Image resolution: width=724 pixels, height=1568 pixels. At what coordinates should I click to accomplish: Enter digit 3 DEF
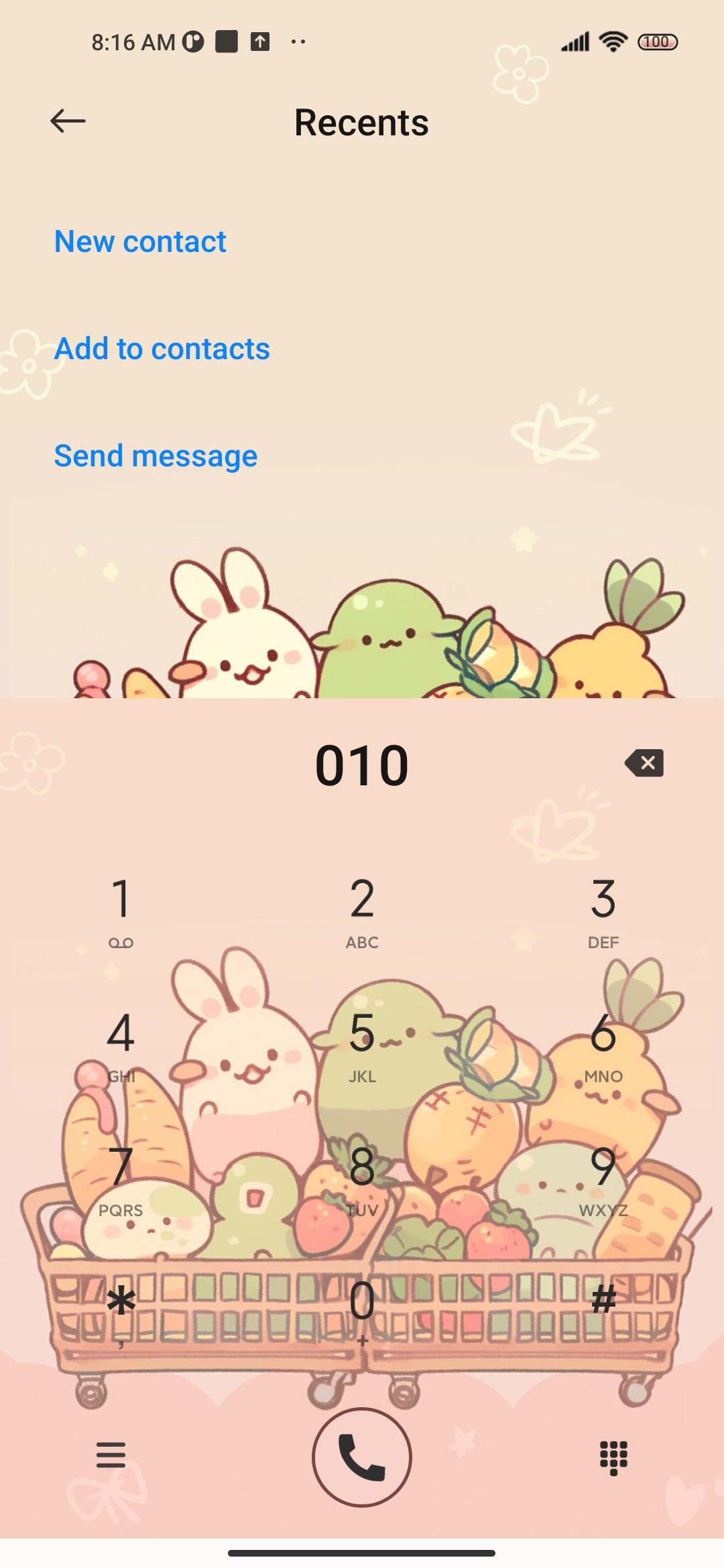[603, 913]
